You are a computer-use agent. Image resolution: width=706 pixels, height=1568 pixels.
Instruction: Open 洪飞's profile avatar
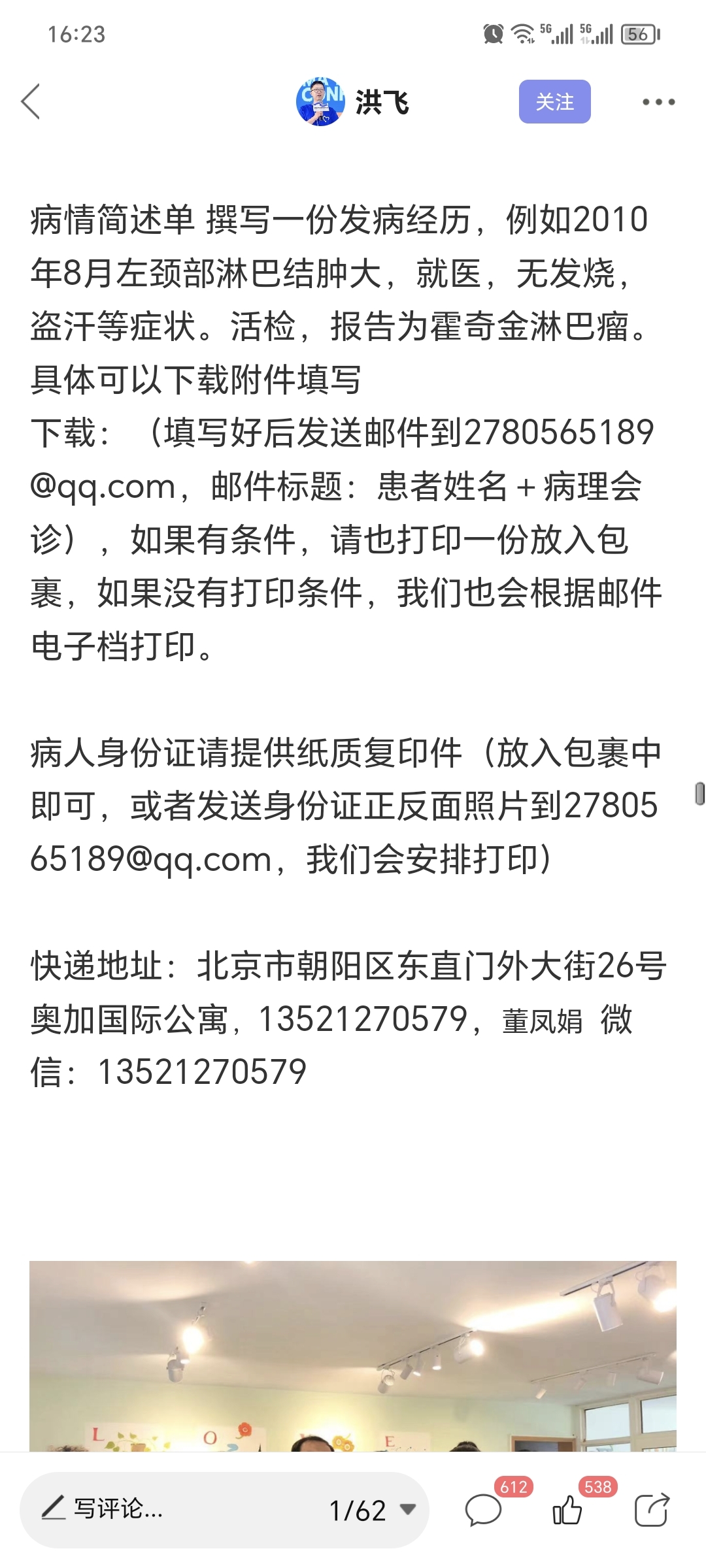[x=320, y=102]
